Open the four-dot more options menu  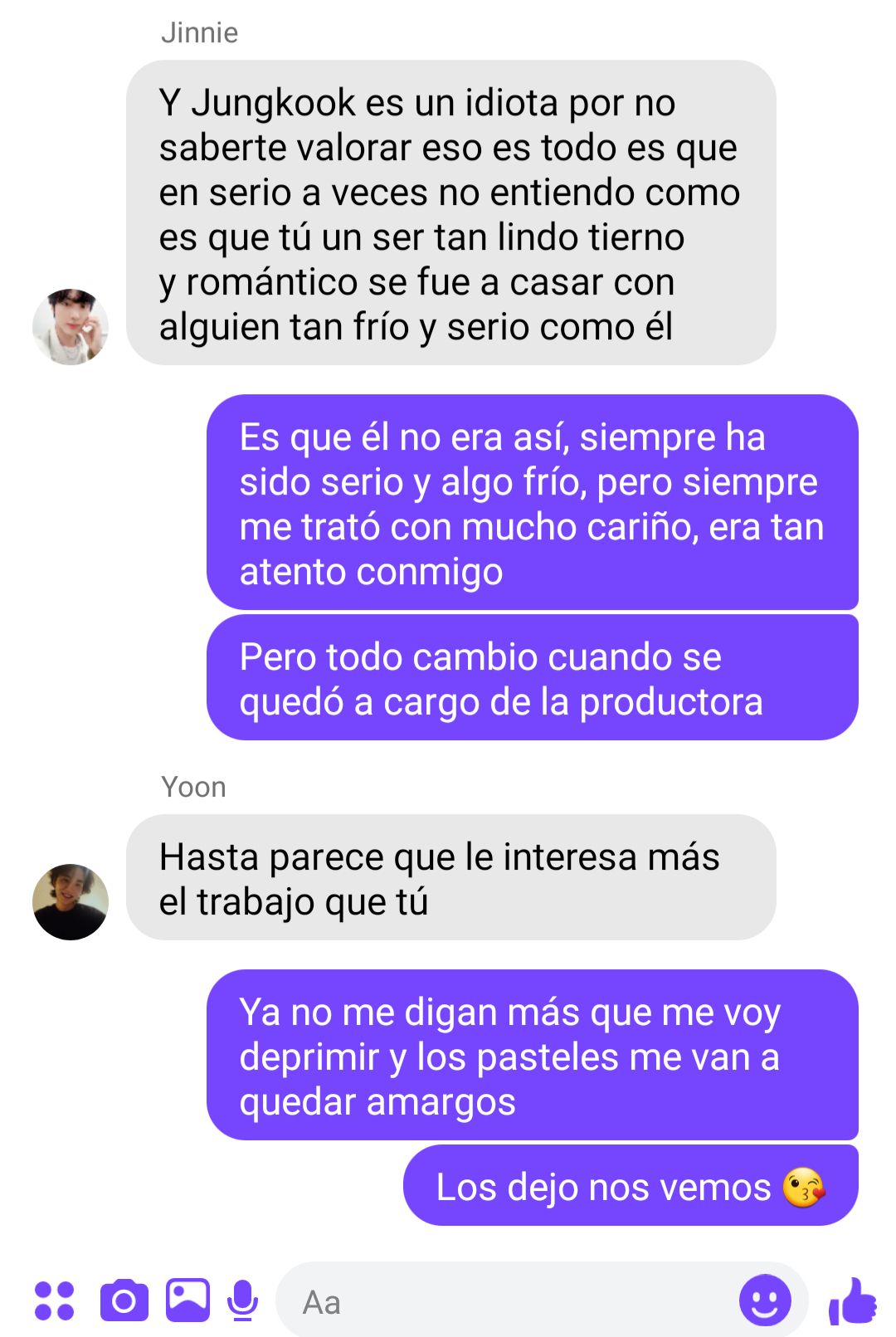coord(55,1300)
